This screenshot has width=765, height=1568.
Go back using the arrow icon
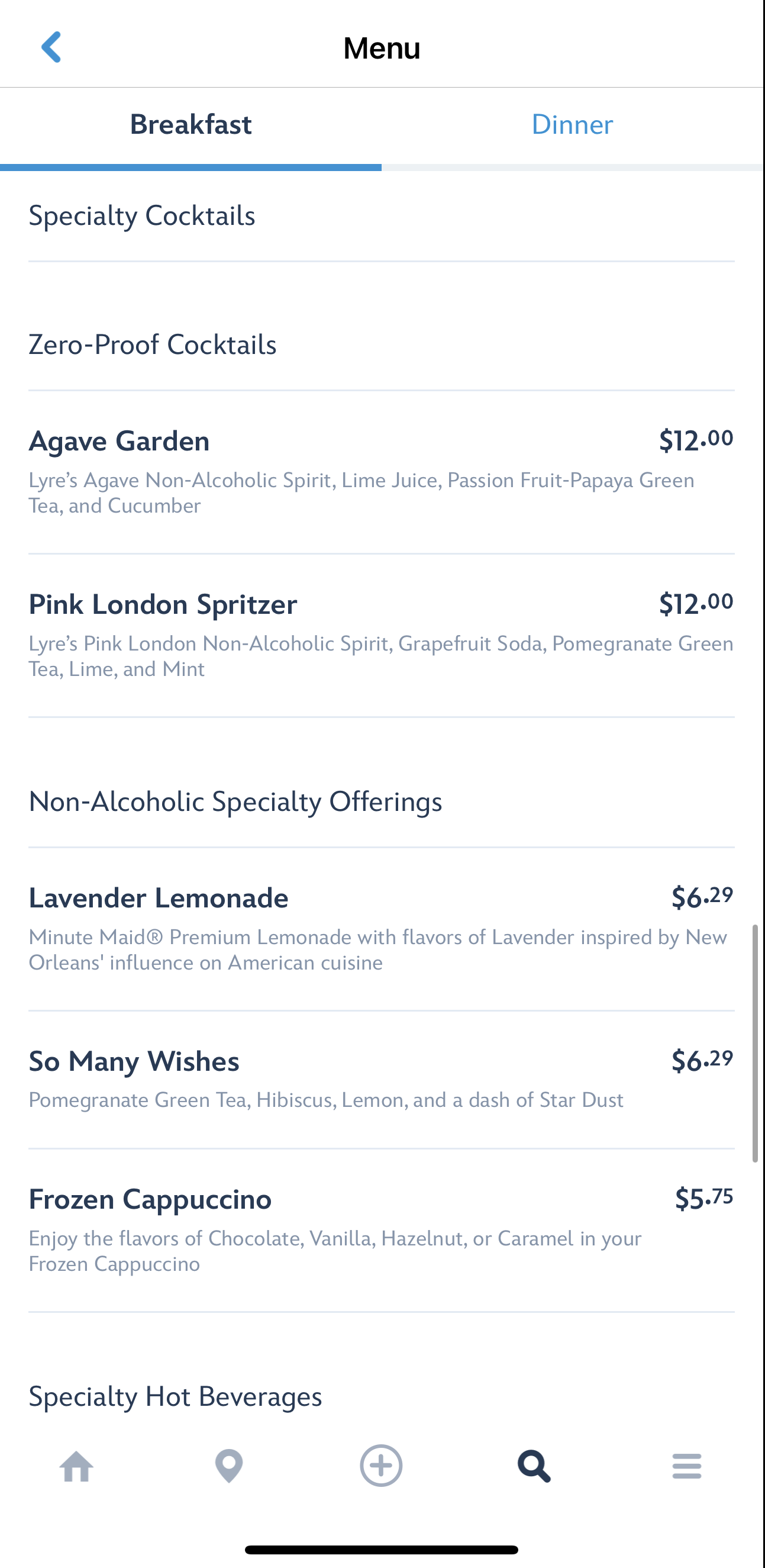pos(51,47)
